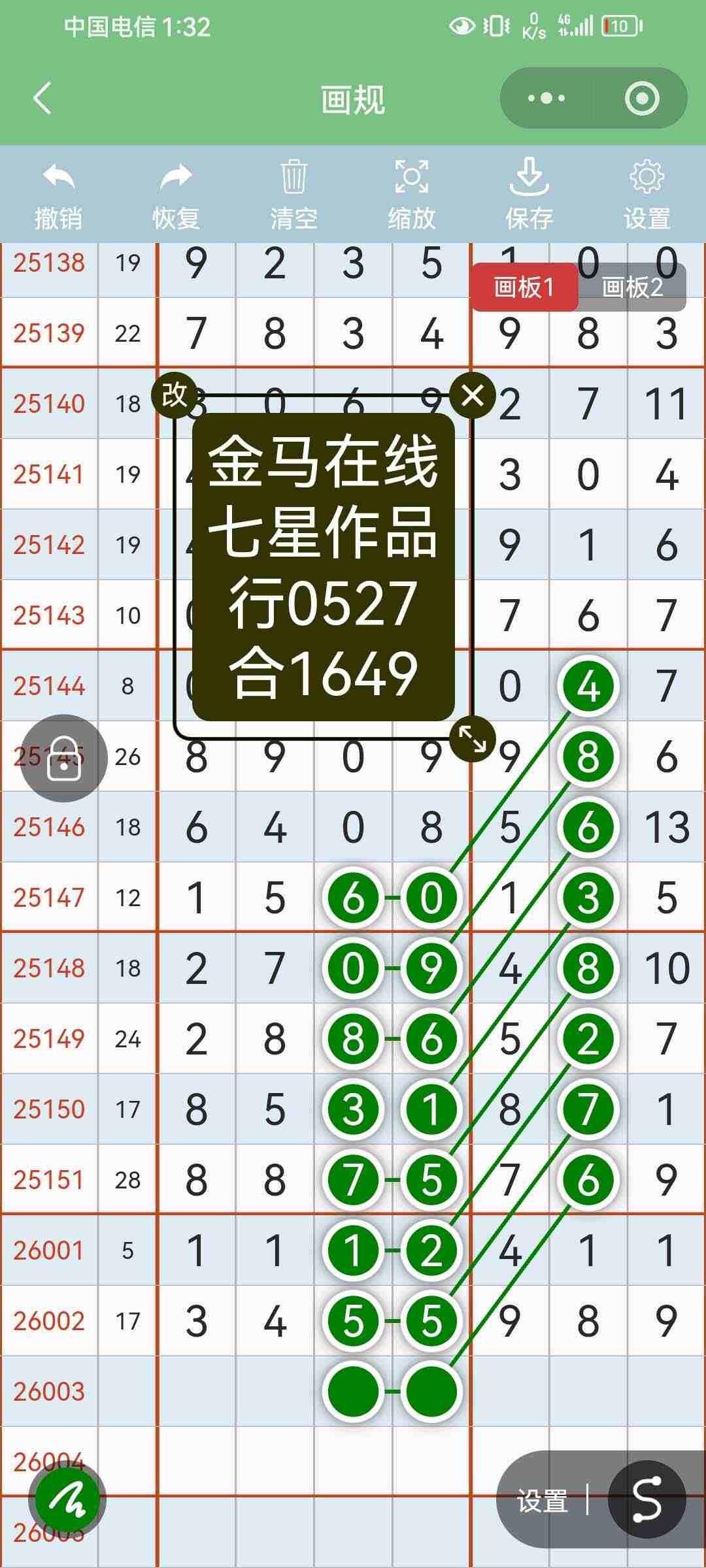The height and width of the screenshot is (1568, 706).
Task: Click the 恢复 redo icon
Action: [x=175, y=177]
